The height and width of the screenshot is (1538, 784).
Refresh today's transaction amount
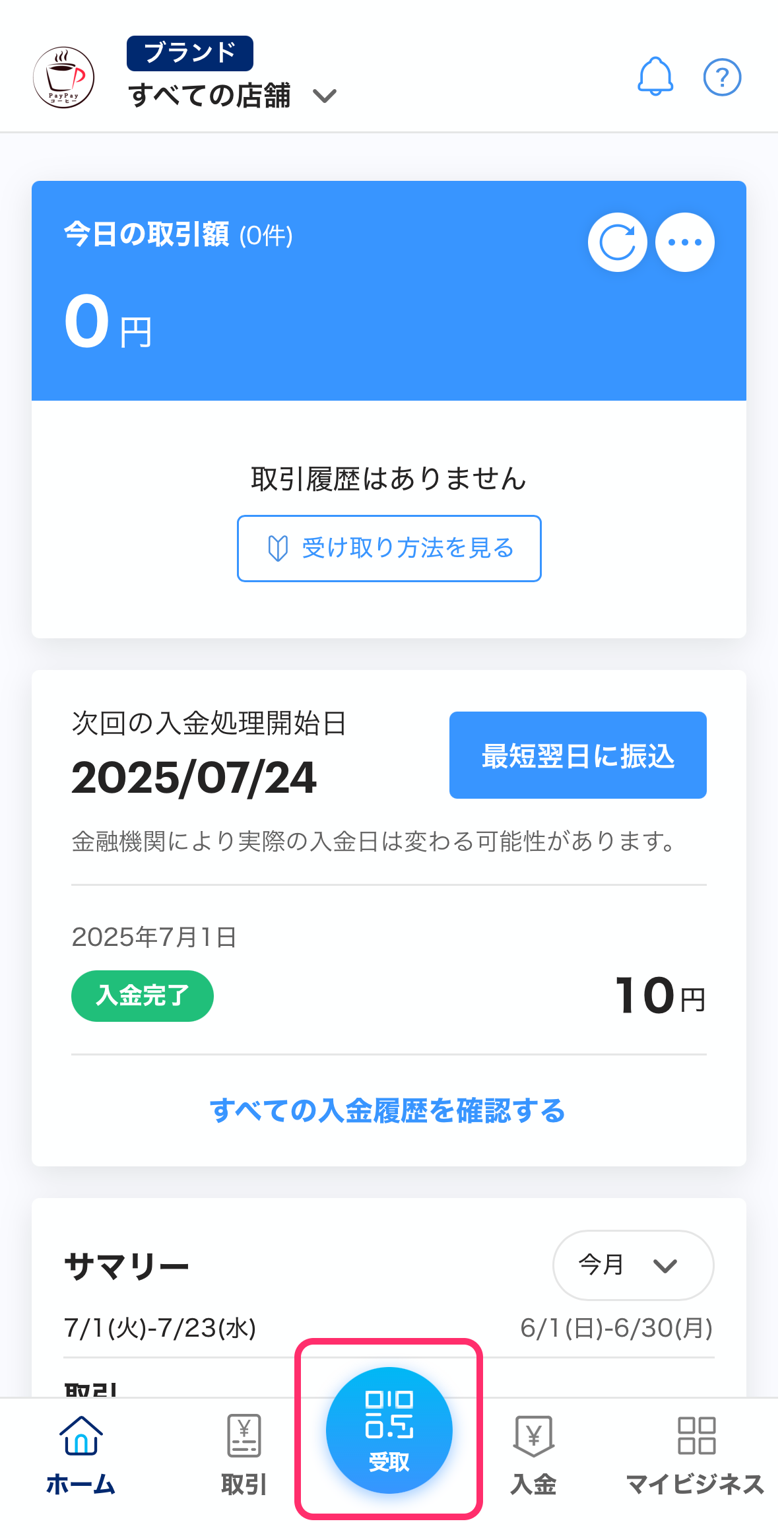(617, 242)
